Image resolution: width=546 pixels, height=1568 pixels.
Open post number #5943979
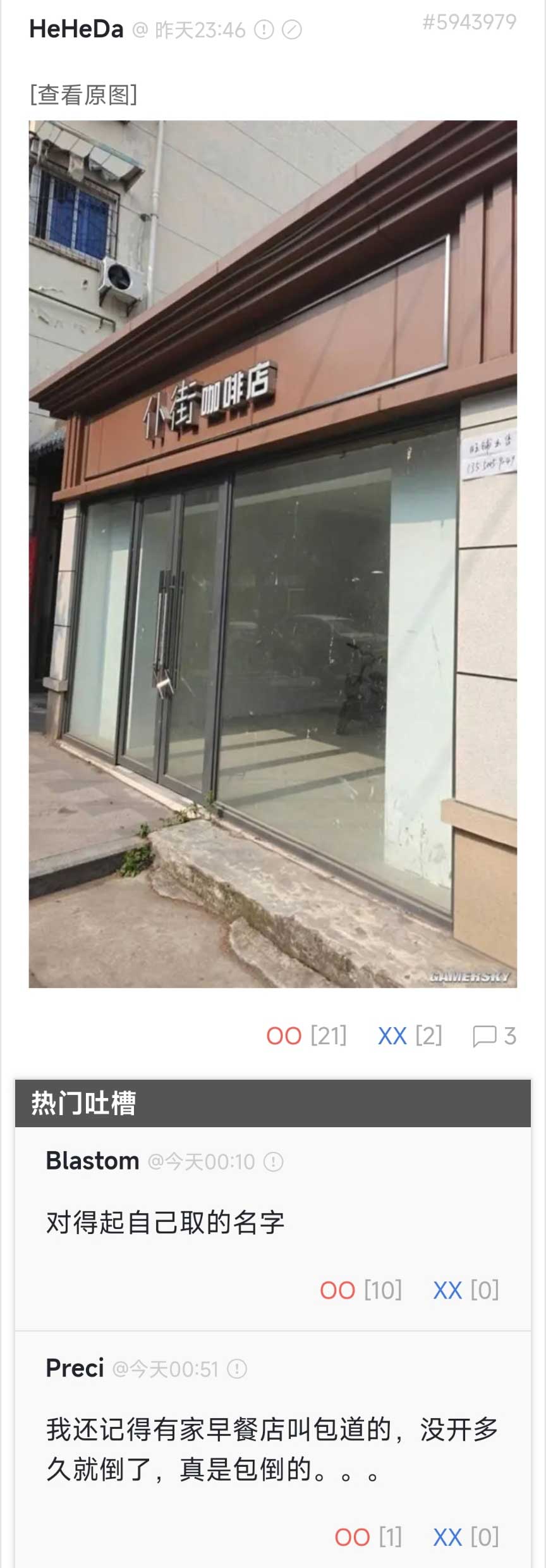[469, 22]
